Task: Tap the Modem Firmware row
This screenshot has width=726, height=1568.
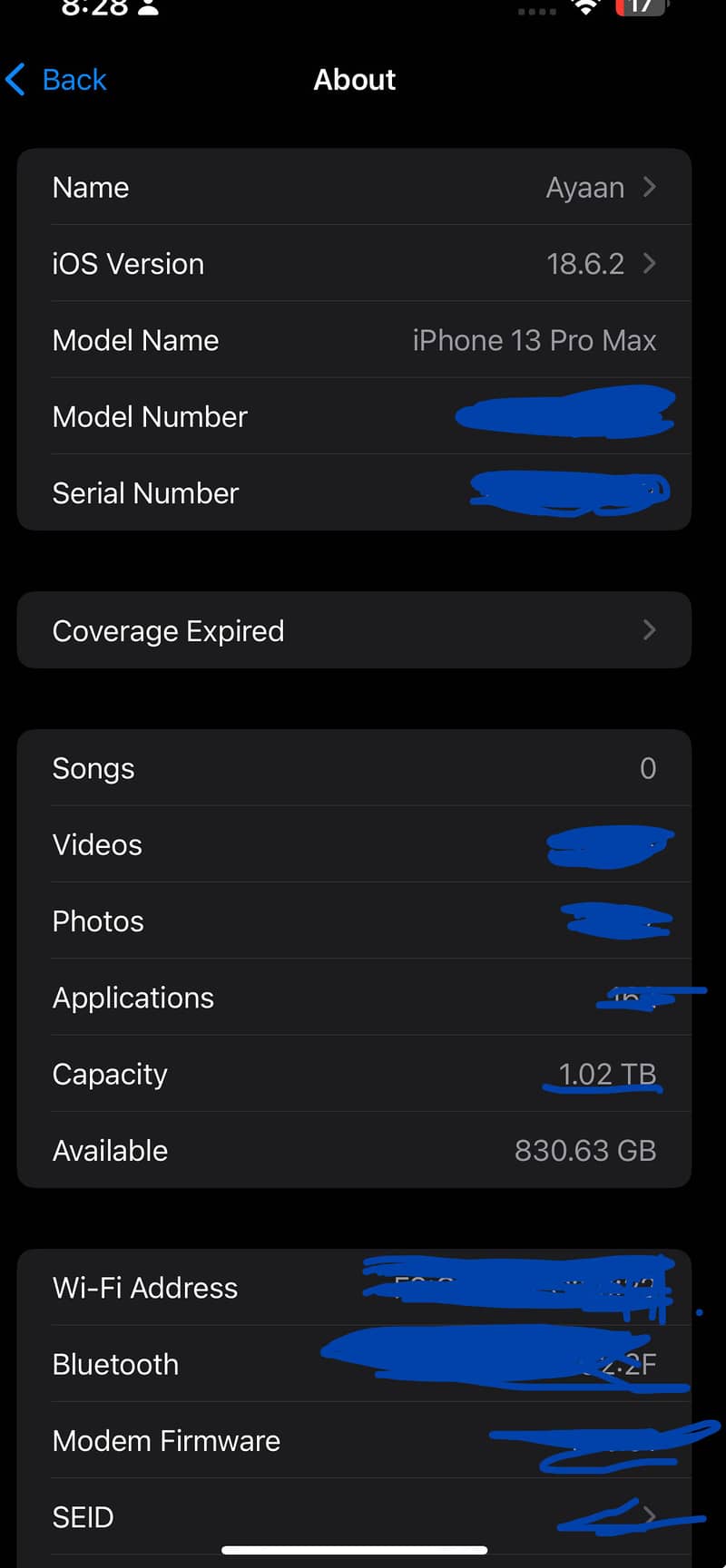Action: (x=363, y=1440)
